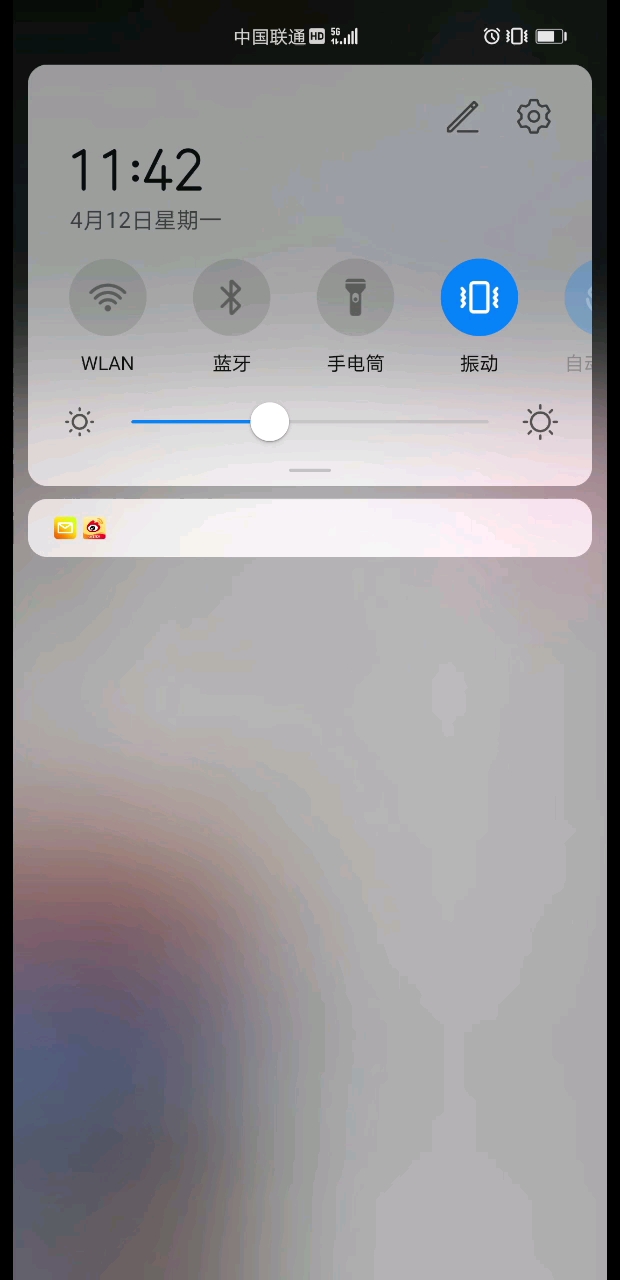Switch on the flashlight (手电筒)
Viewport: 620px width, 1280px height.
click(x=355, y=297)
